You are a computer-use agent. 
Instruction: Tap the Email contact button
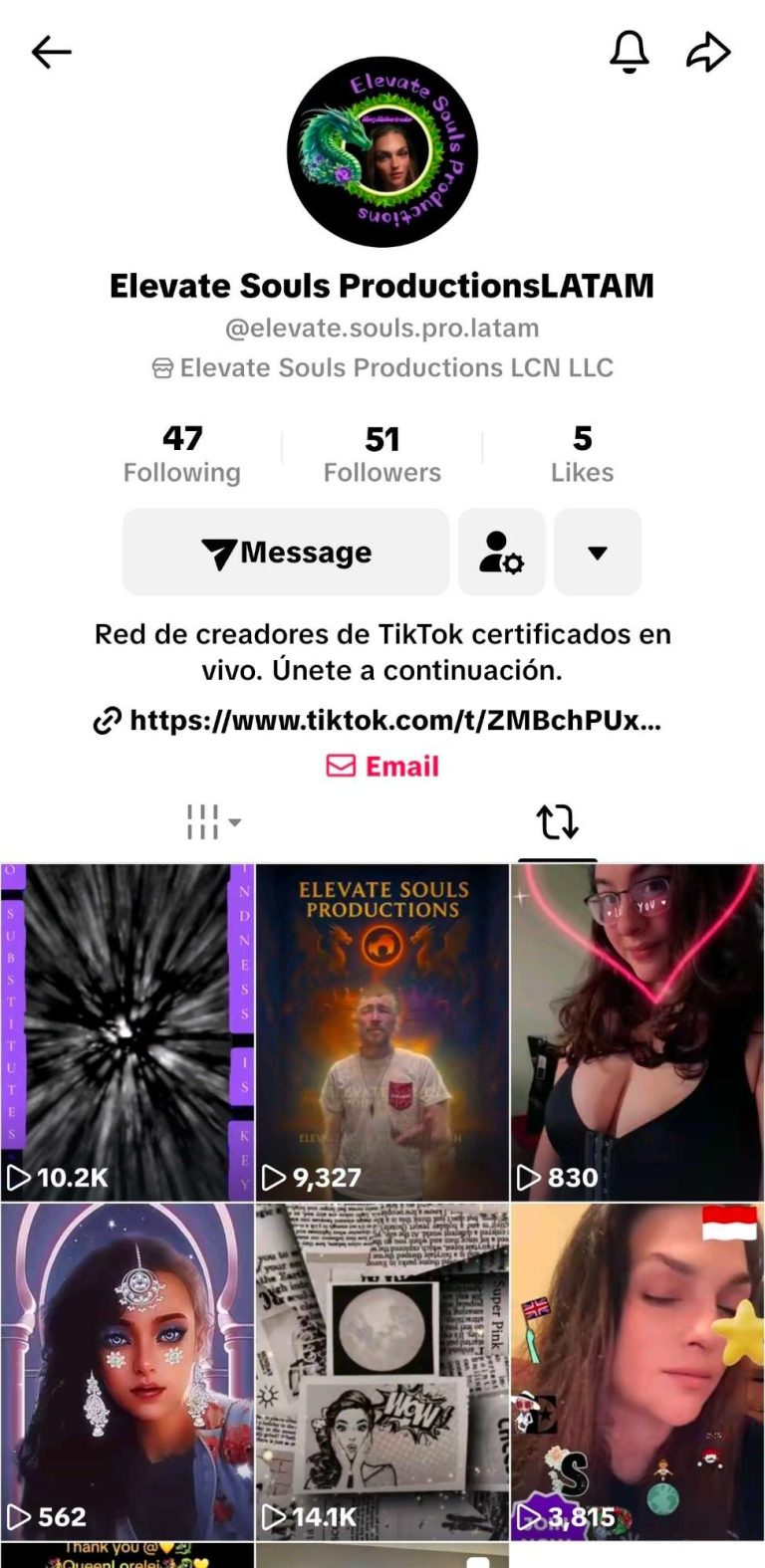[x=382, y=766]
